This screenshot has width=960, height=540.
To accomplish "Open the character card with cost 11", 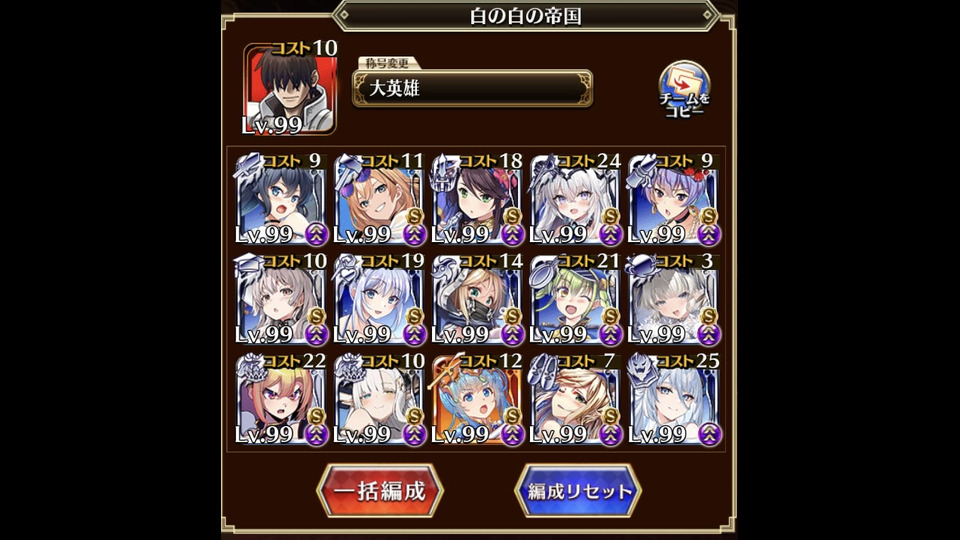I will click(381, 200).
